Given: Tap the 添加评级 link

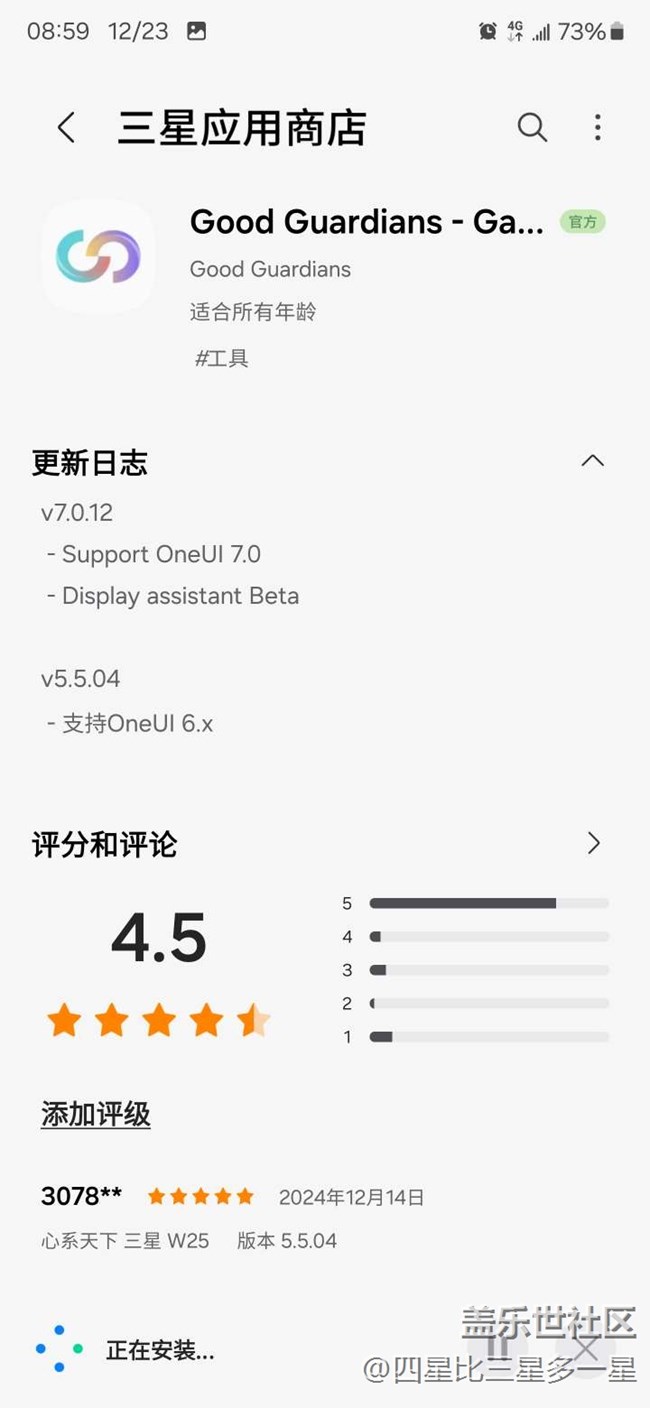Looking at the screenshot, I should click(96, 1114).
